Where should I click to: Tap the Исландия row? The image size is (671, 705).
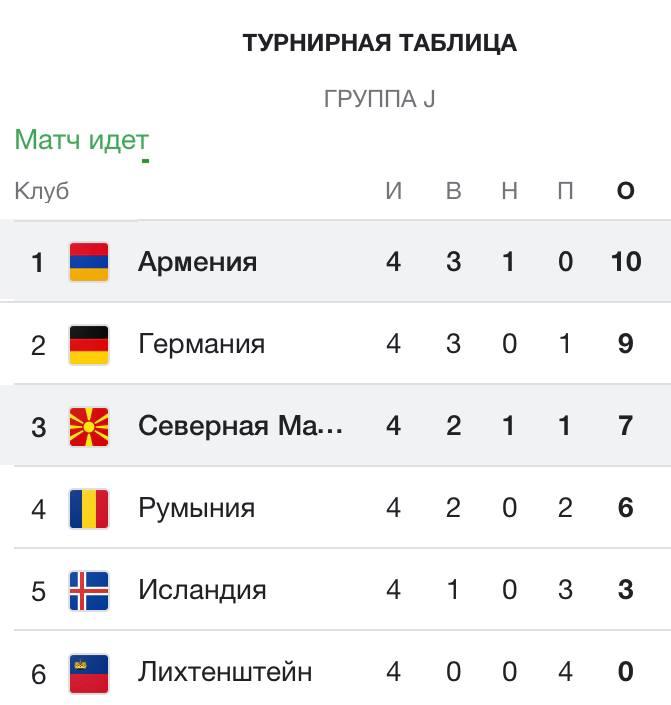pos(202,590)
